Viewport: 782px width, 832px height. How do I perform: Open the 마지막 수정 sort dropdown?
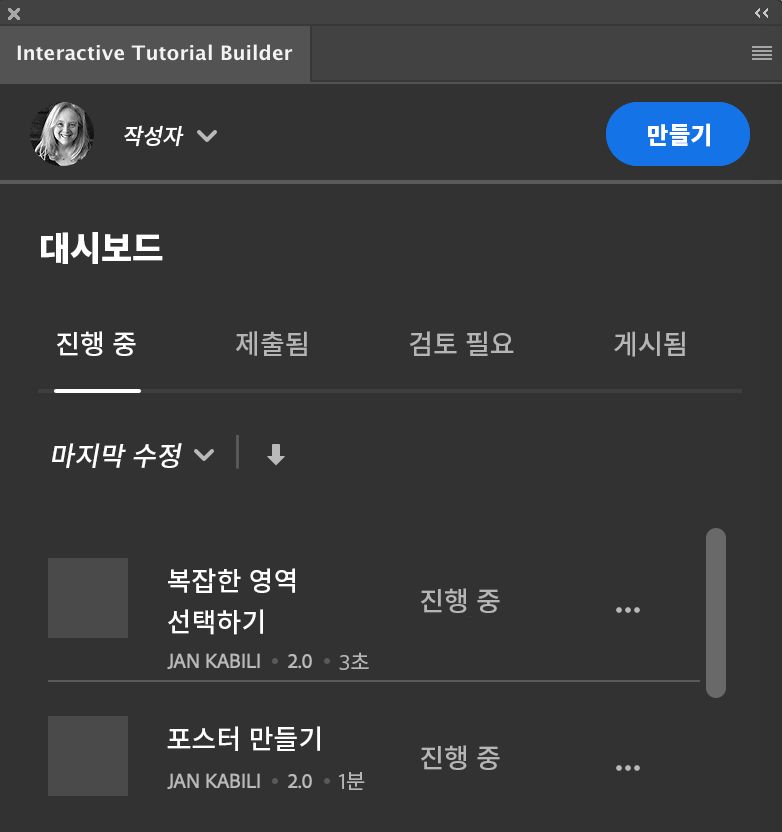tap(132, 456)
